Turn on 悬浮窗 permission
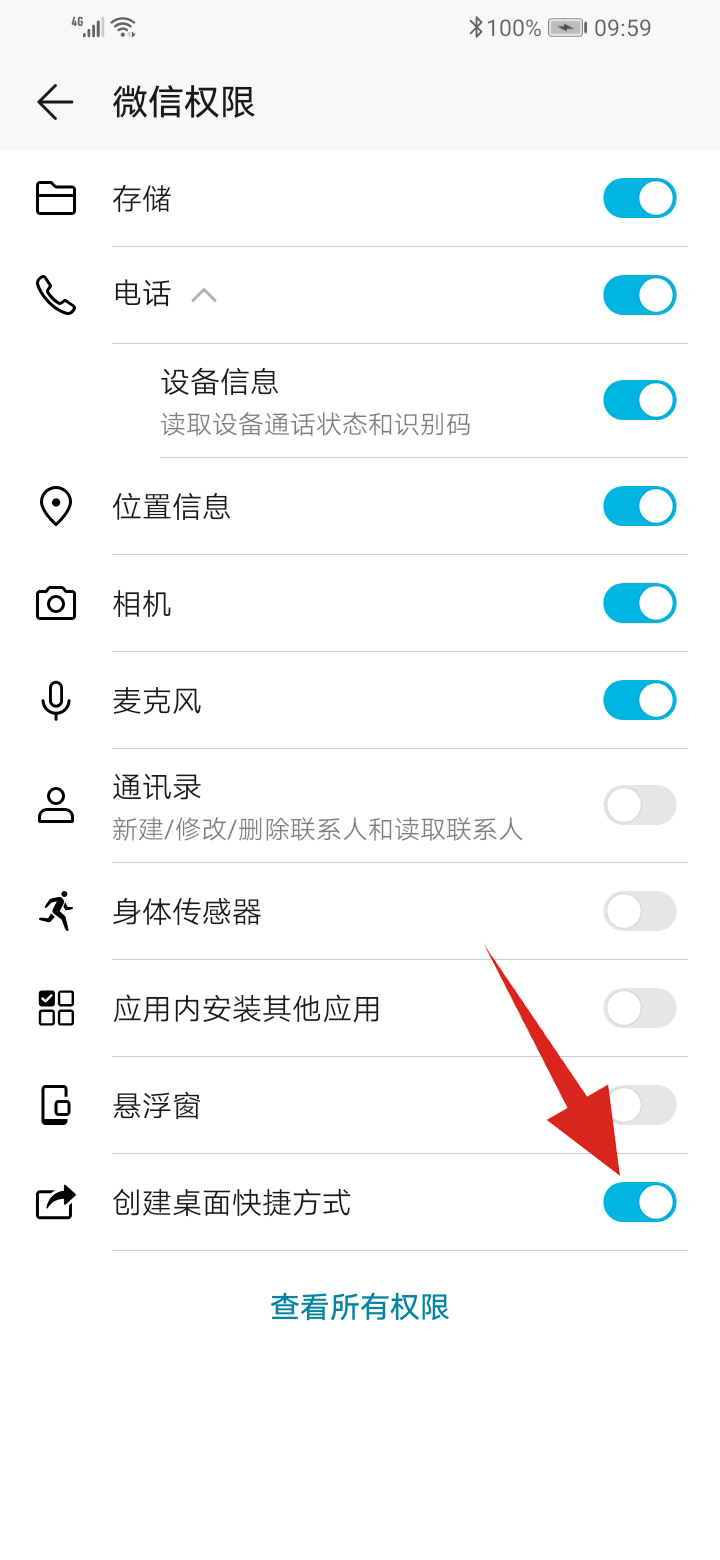 pyautogui.click(x=639, y=1105)
